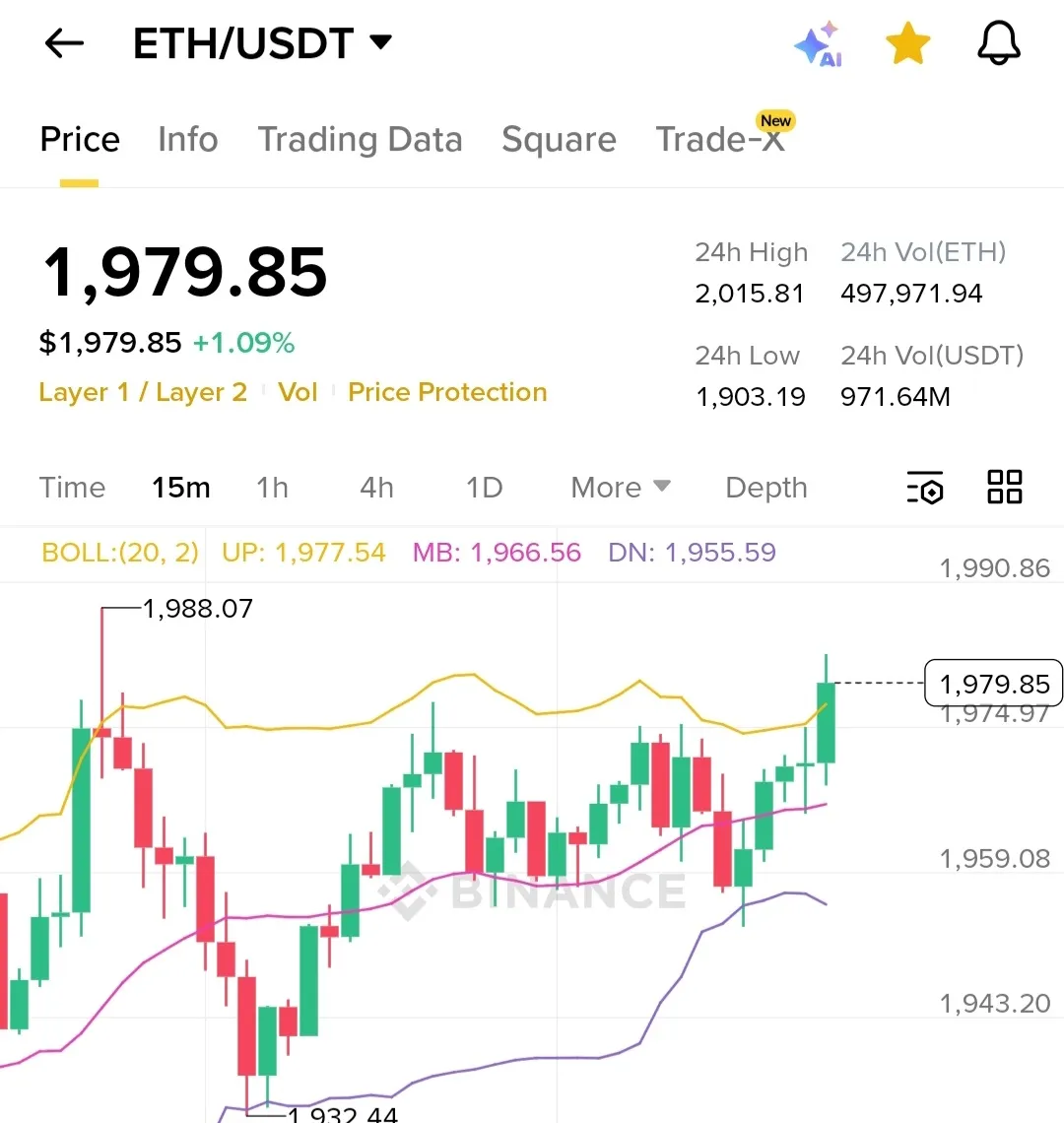Viewport: 1064px width, 1123px height.
Task: Open the Trade-X tab
Action: coord(720,140)
